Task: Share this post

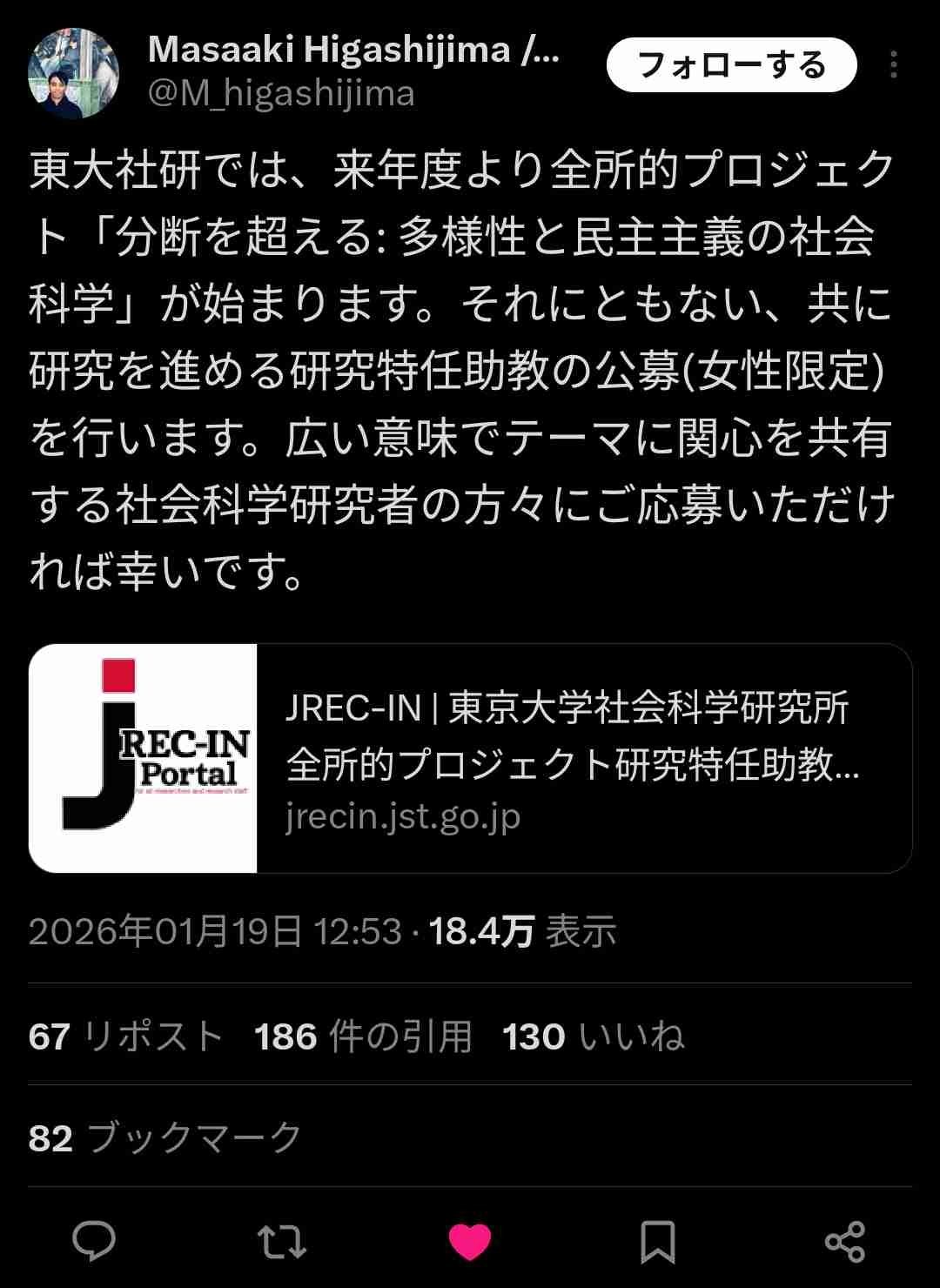Action: tap(844, 1241)
